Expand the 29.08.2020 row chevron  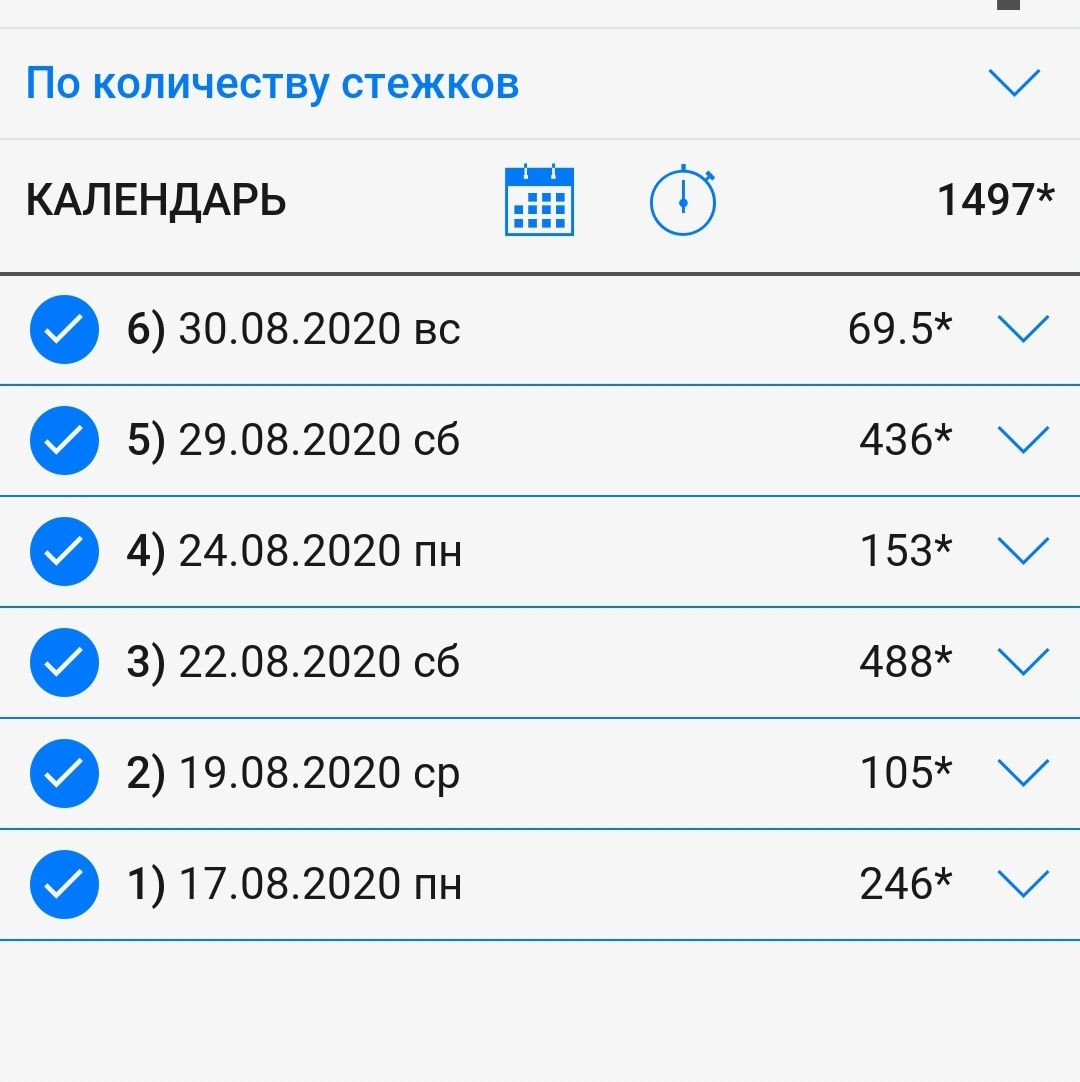point(1023,439)
